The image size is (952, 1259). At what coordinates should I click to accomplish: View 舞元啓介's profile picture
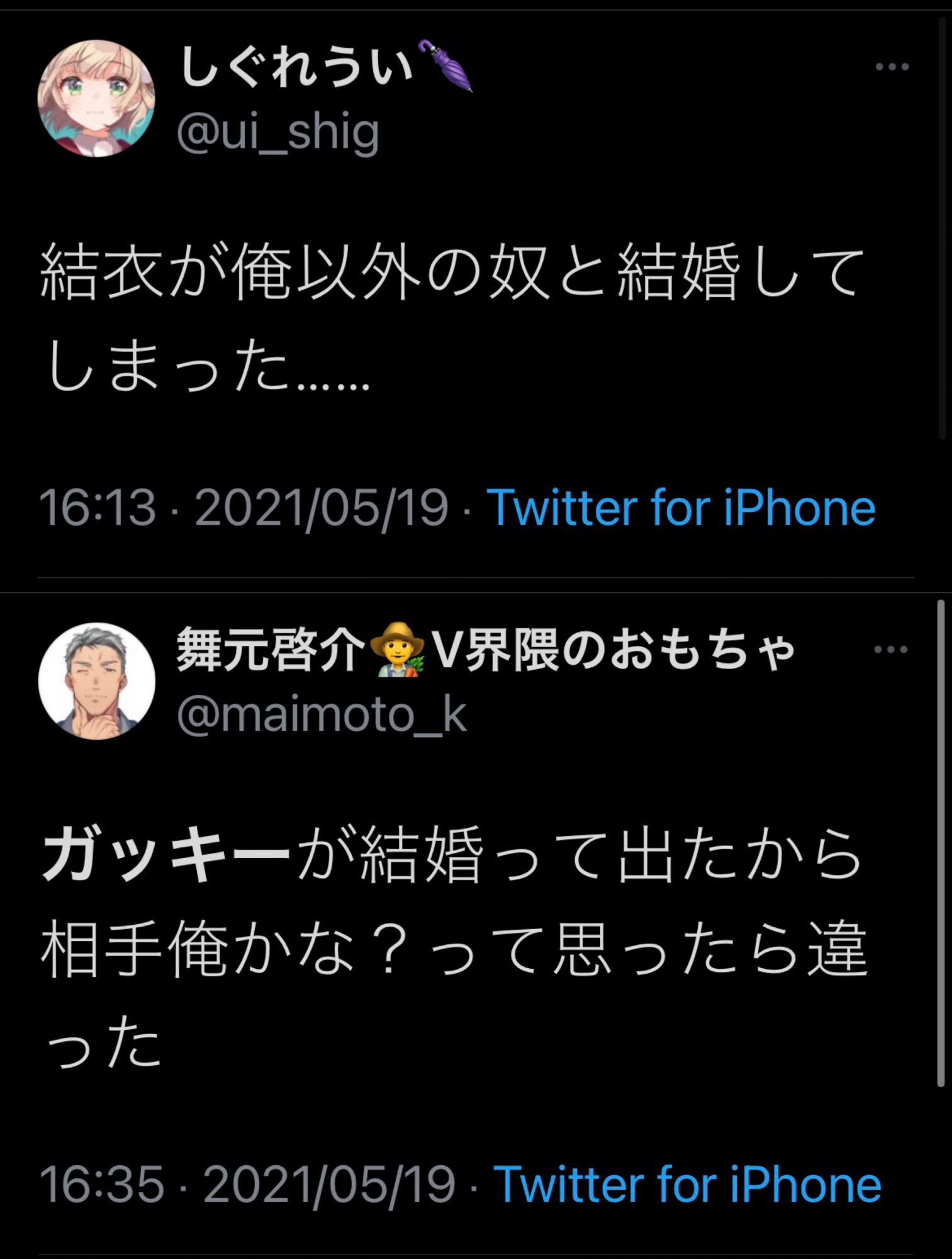coord(96,681)
